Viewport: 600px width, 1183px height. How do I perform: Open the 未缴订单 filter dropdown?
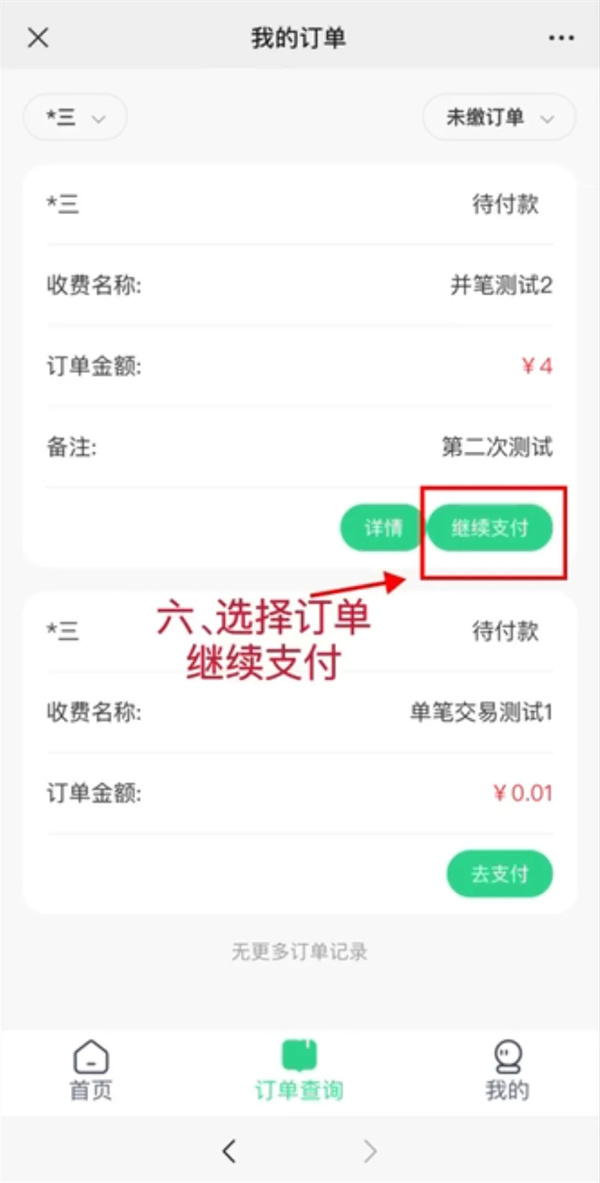(x=500, y=118)
